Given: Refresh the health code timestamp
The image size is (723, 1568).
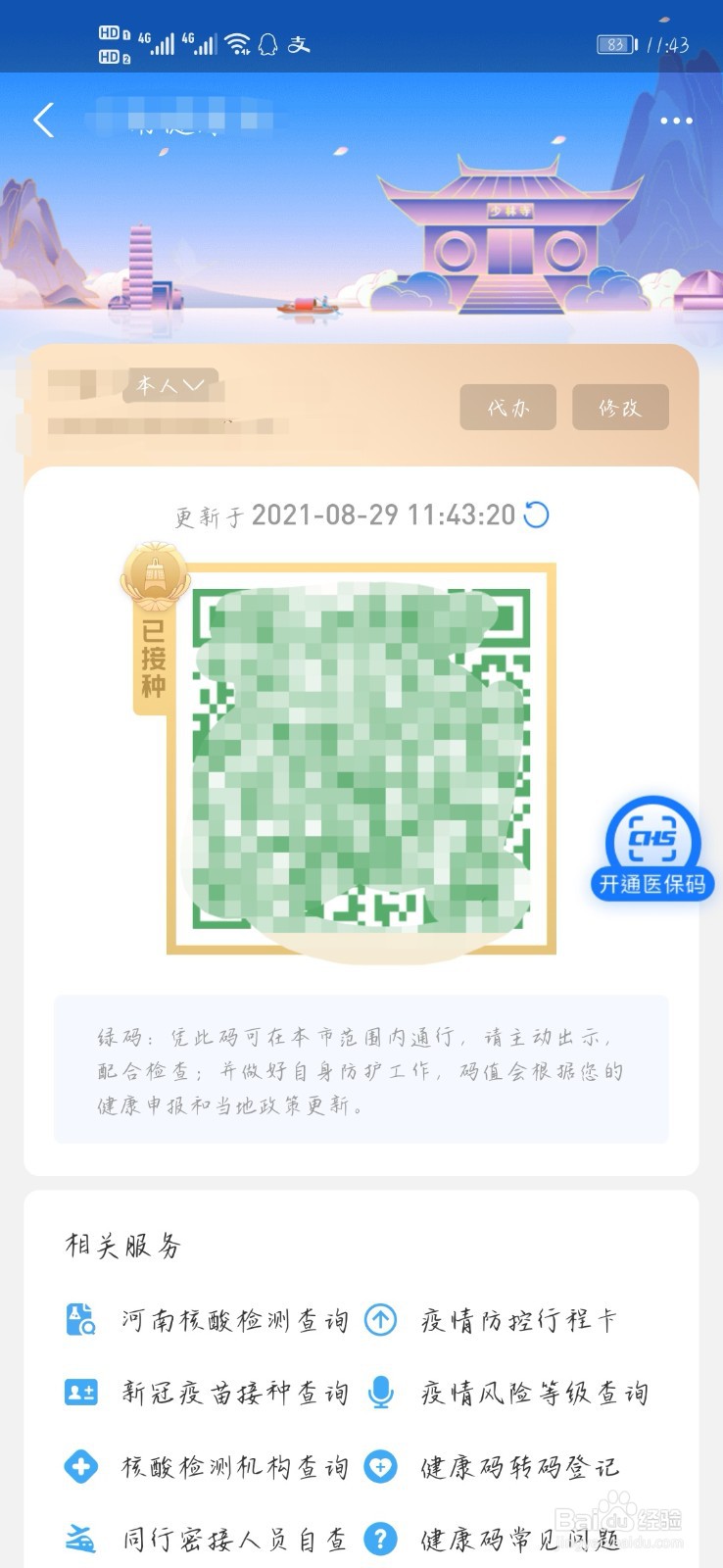Looking at the screenshot, I should tap(534, 514).
